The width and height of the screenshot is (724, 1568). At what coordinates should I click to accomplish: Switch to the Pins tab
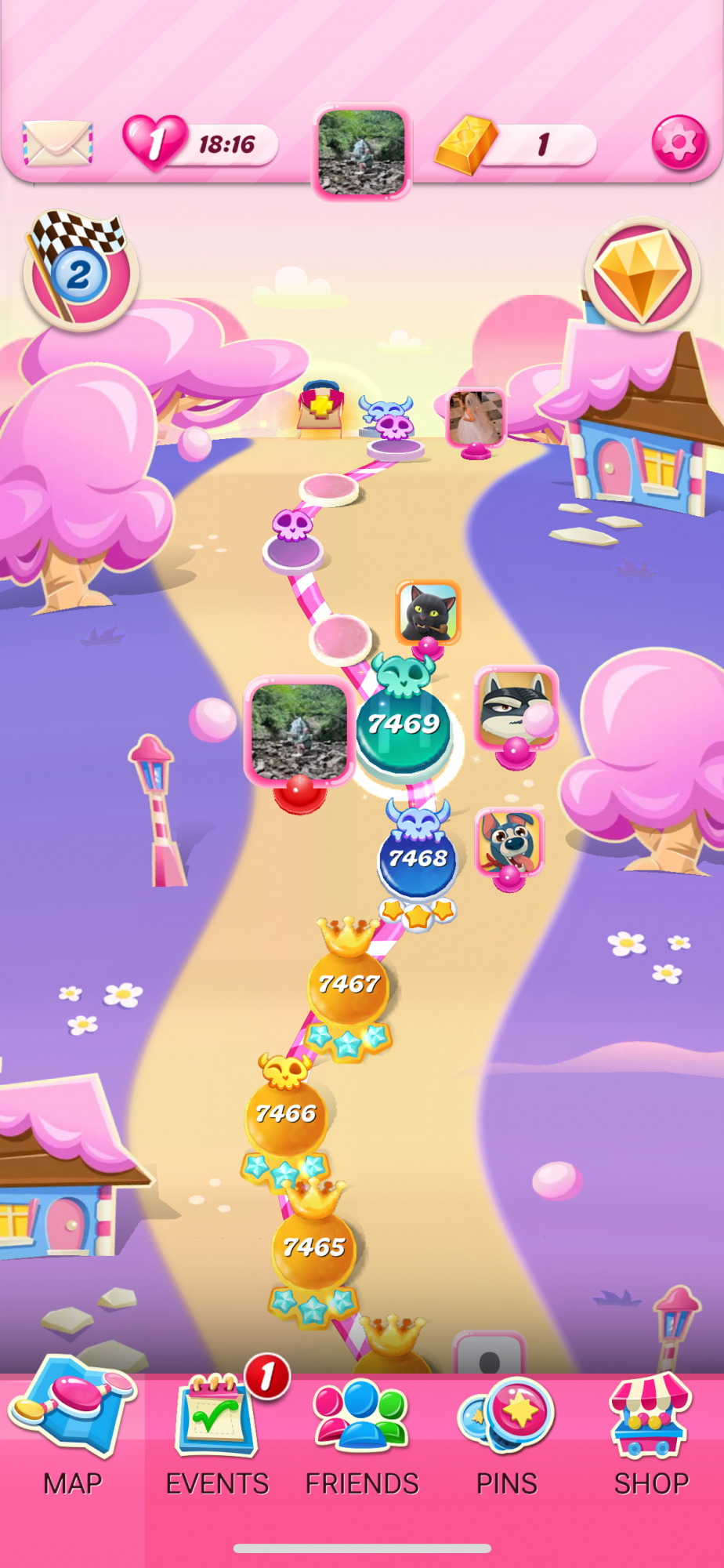point(507,1433)
